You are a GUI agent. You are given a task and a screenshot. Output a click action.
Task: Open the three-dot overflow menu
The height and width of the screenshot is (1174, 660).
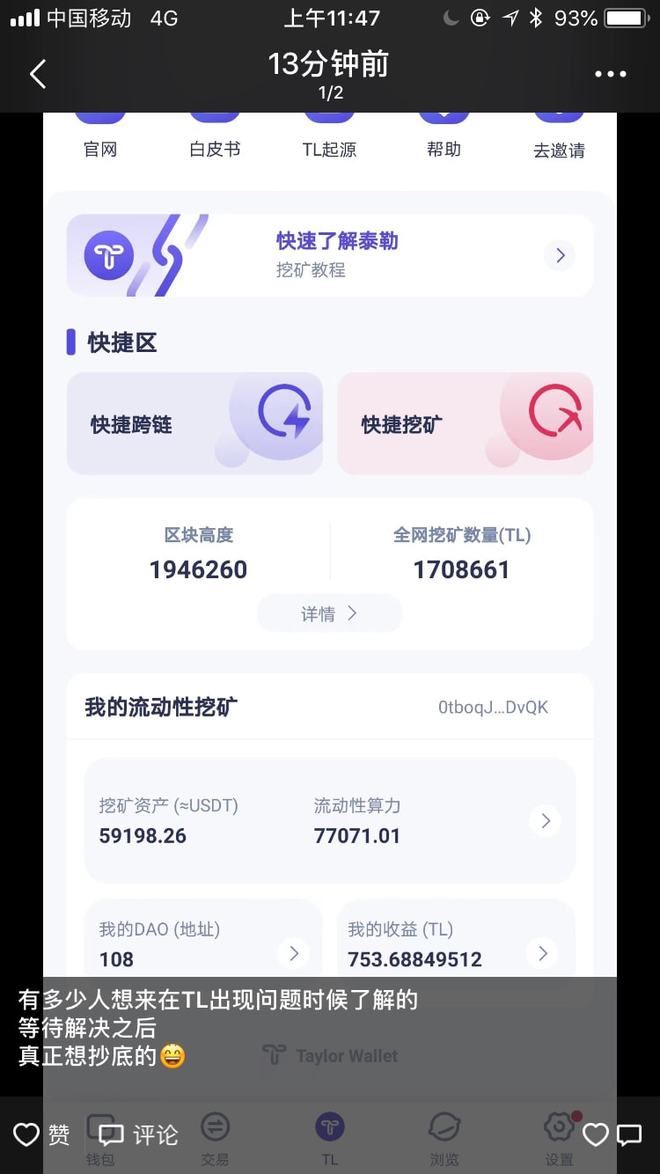tap(610, 74)
